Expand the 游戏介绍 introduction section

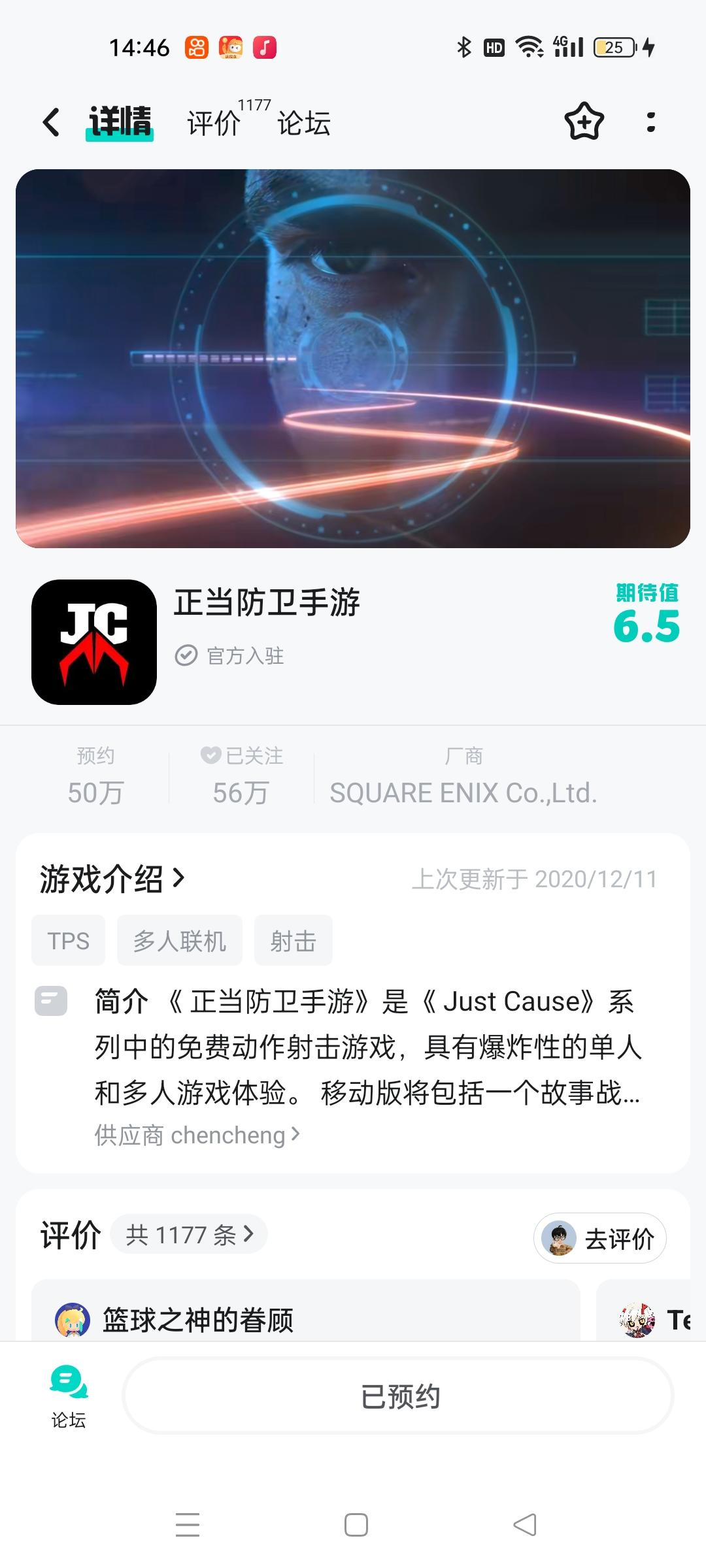[112, 879]
